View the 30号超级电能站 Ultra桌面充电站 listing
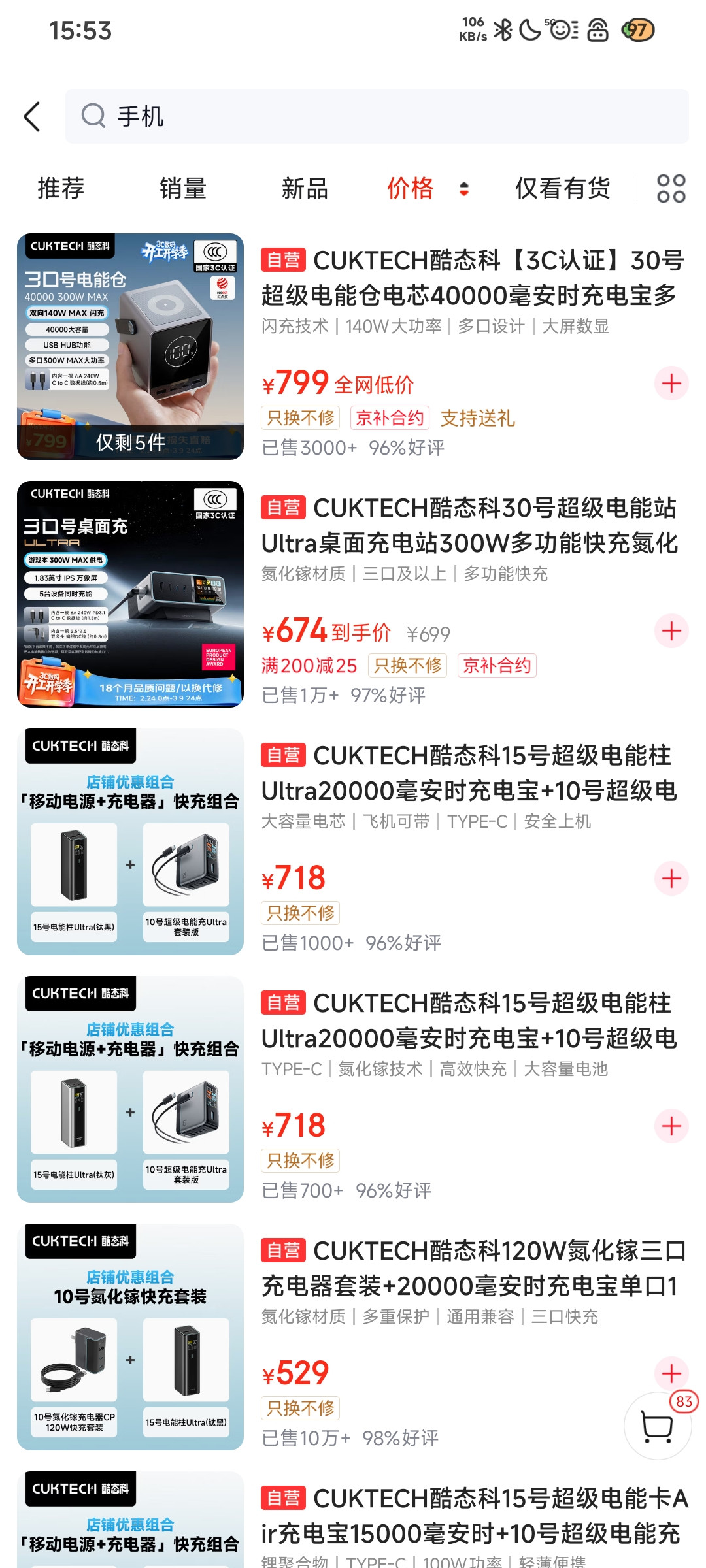Screen dimensions: 706x1568 click(x=469, y=525)
